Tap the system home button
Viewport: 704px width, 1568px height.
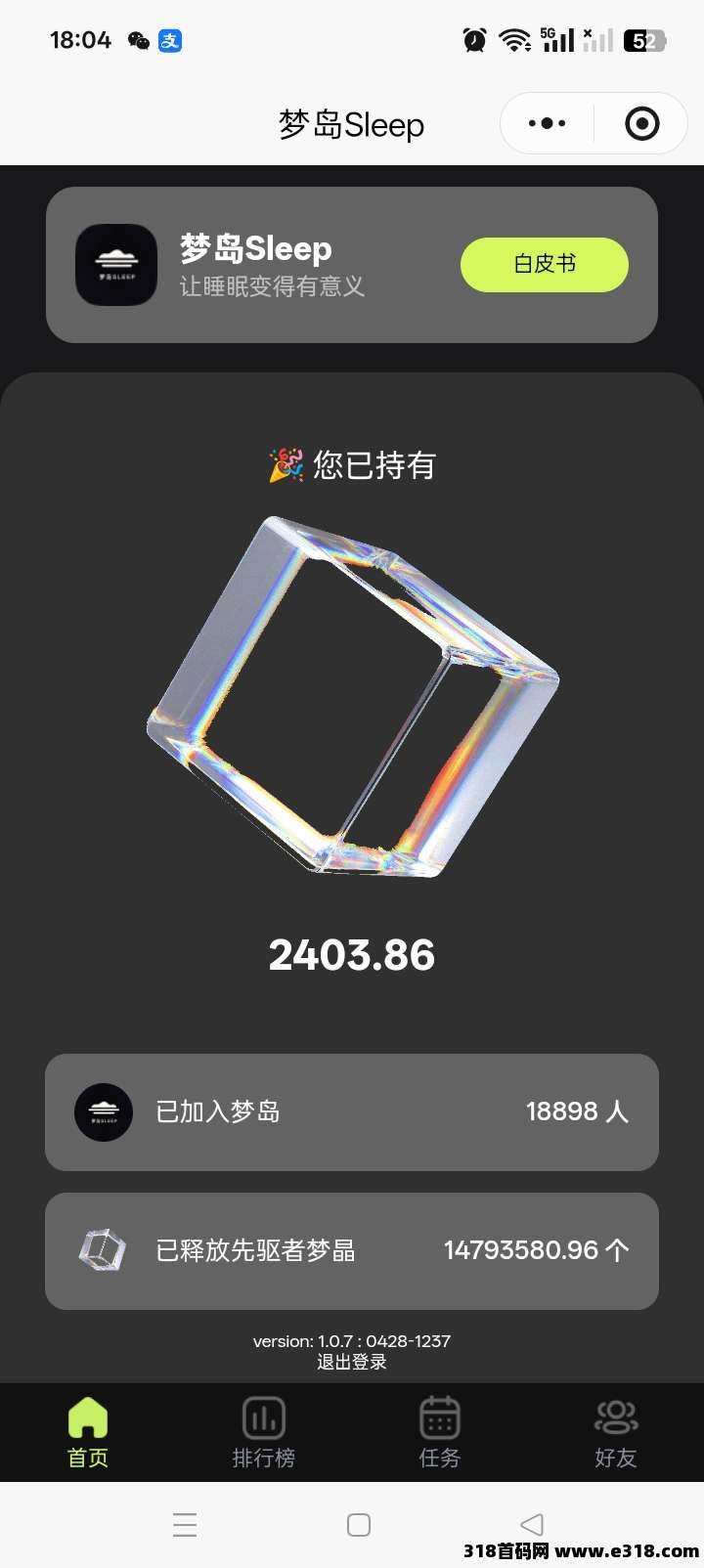tap(359, 1525)
